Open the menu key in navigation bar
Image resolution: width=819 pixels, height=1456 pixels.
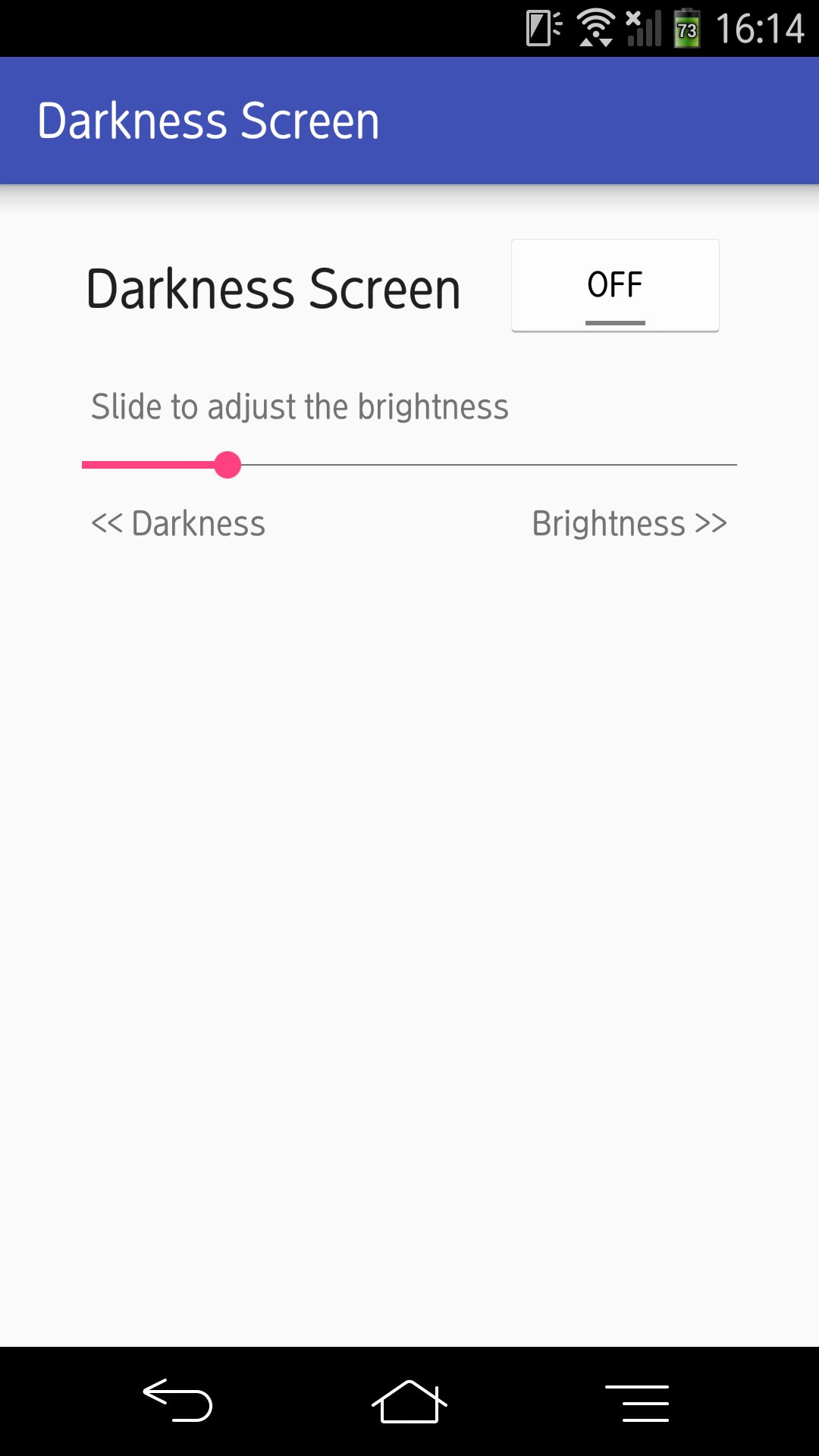[x=637, y=1402]
